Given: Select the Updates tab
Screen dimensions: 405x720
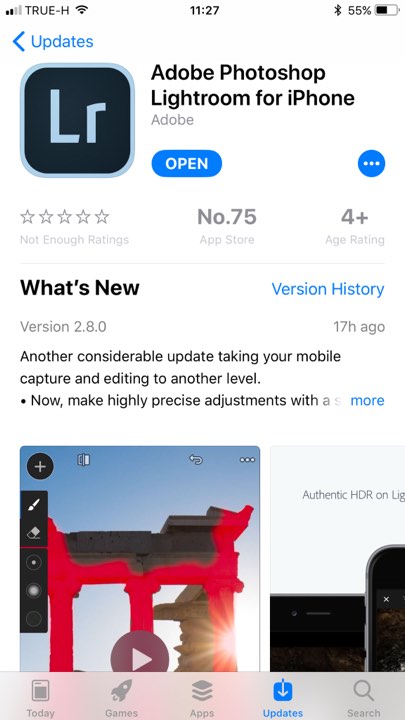Looking at the screenshot, I should tap(283, 698).
